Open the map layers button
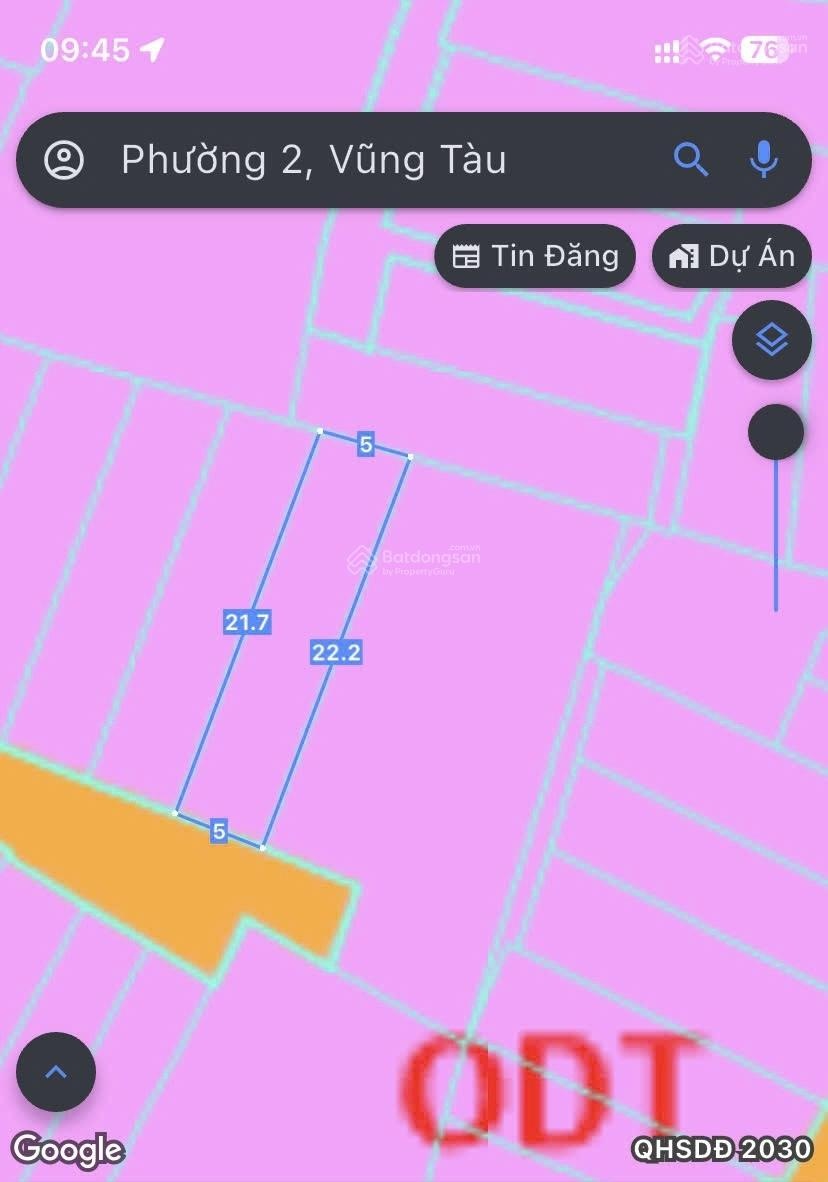828x1182 pixels. coord(771,341)
